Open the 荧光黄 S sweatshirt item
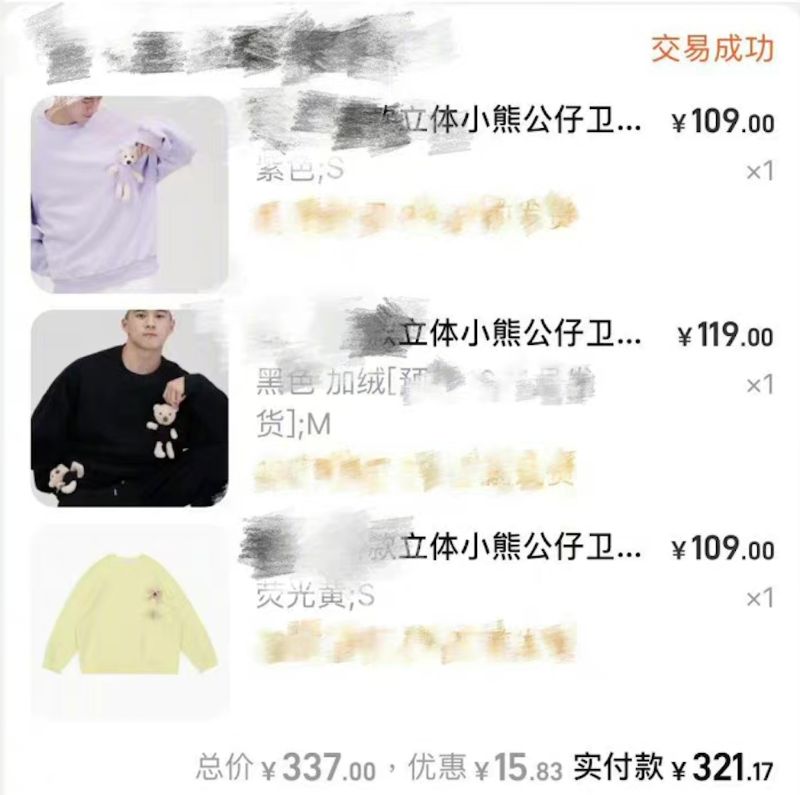Screen dimensions: 800x795 pyautogui.click(x=129, y=620)
